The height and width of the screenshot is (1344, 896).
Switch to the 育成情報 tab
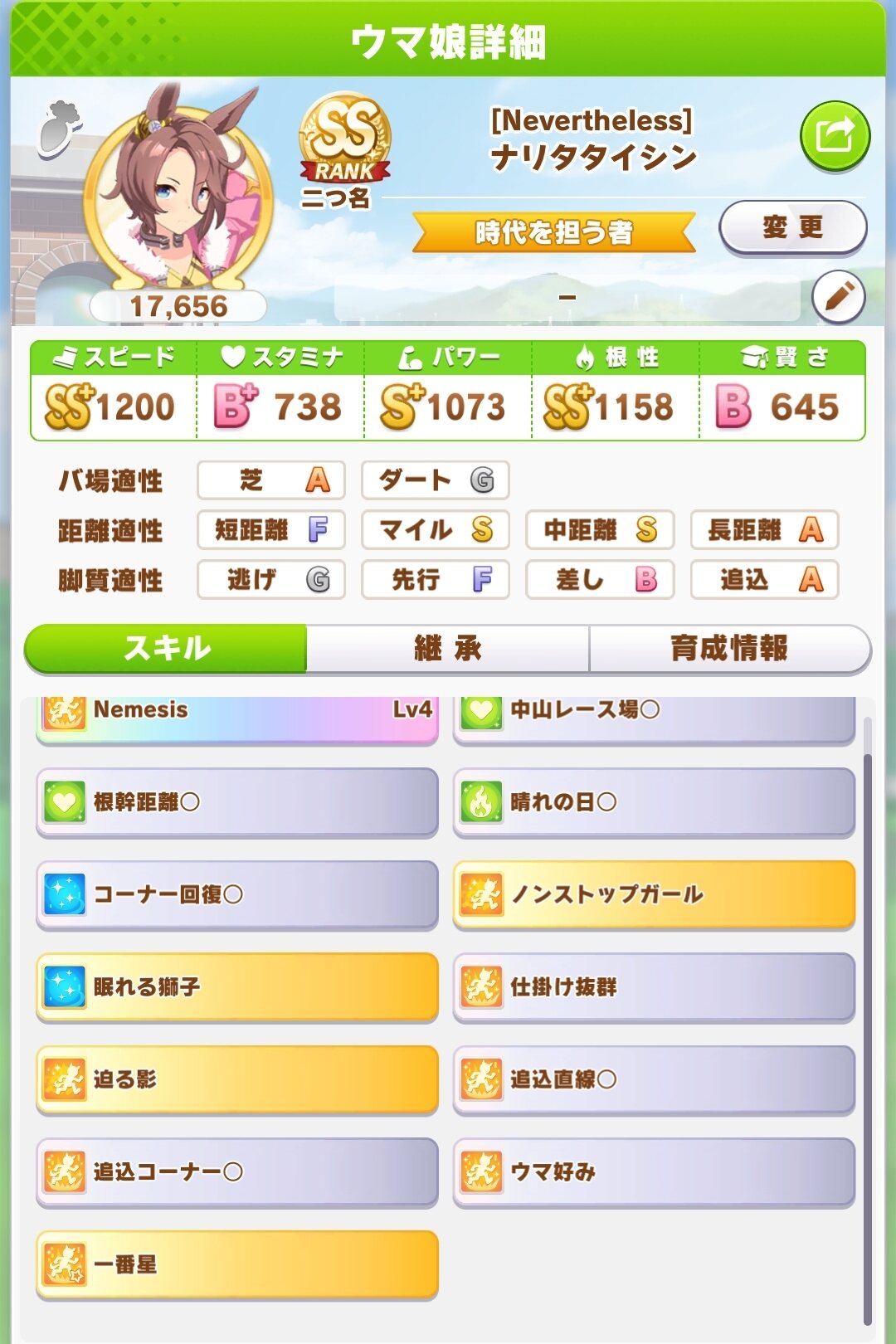(728, 648)
